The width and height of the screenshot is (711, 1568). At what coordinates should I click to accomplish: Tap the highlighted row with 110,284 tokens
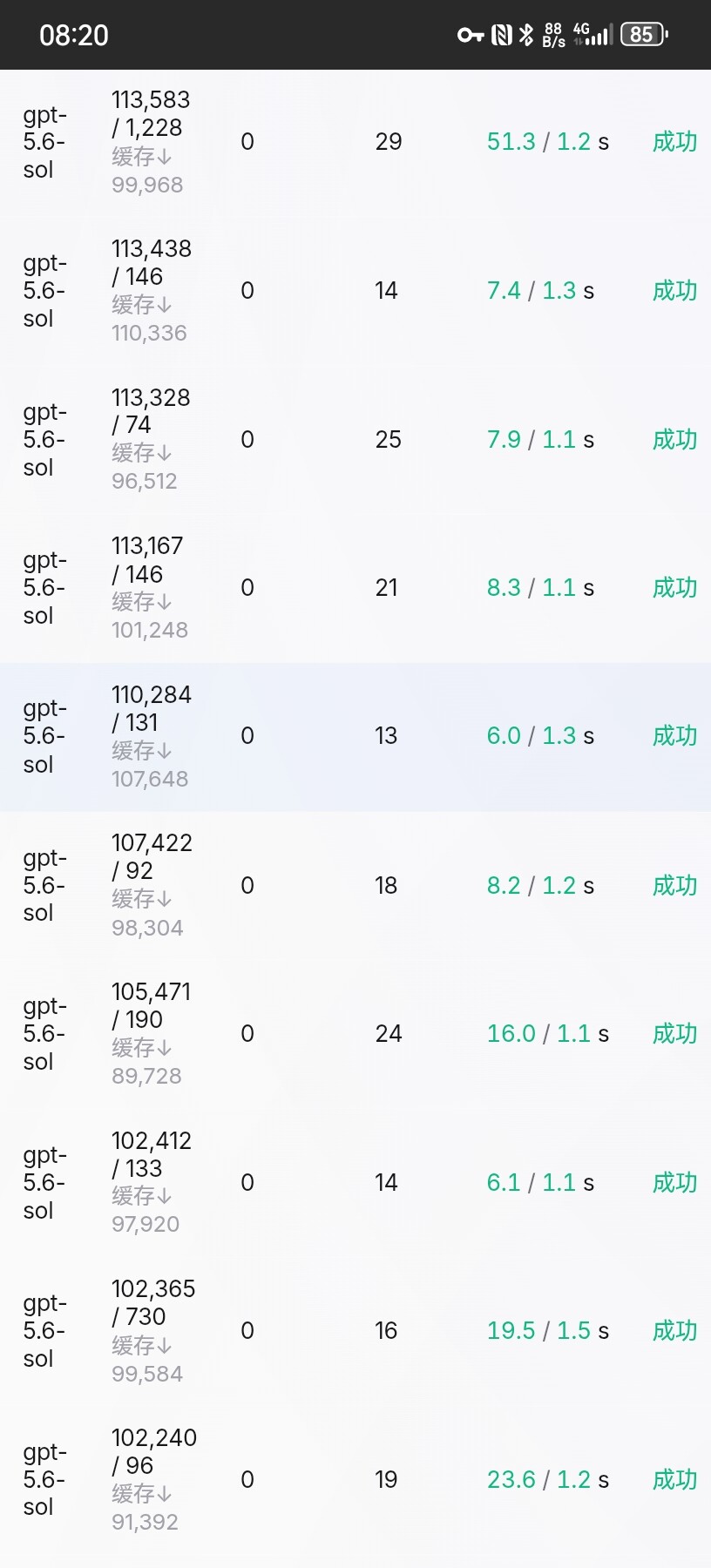355,737
